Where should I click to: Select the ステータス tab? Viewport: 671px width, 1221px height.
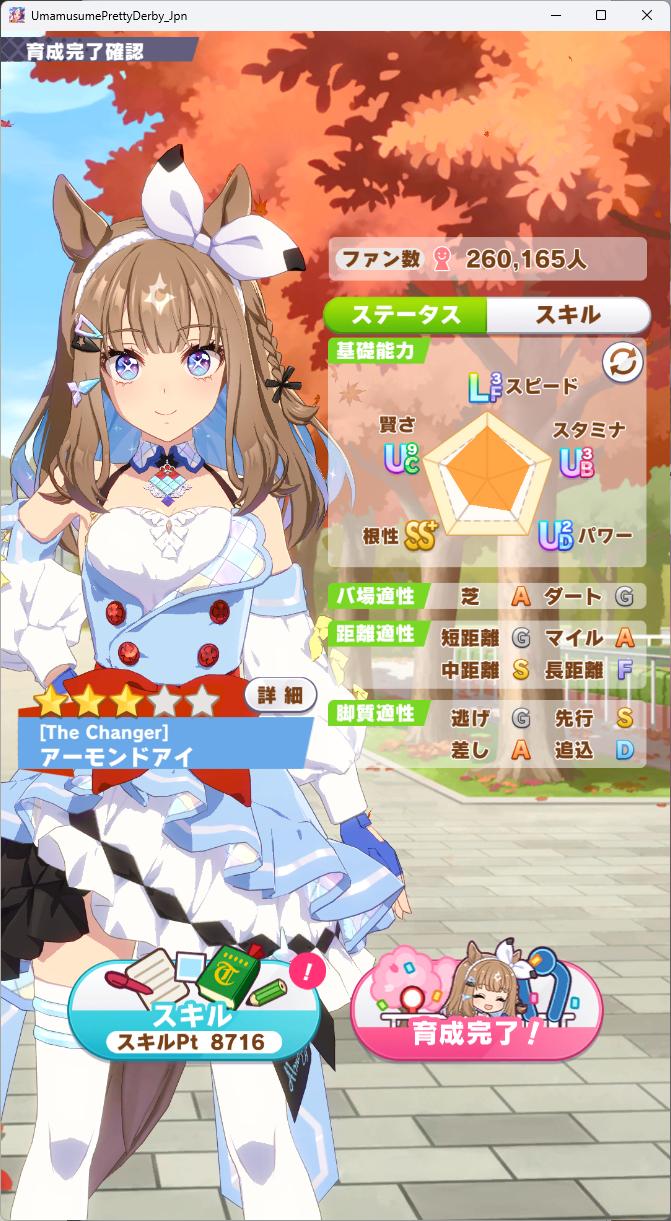pos(406,315)
